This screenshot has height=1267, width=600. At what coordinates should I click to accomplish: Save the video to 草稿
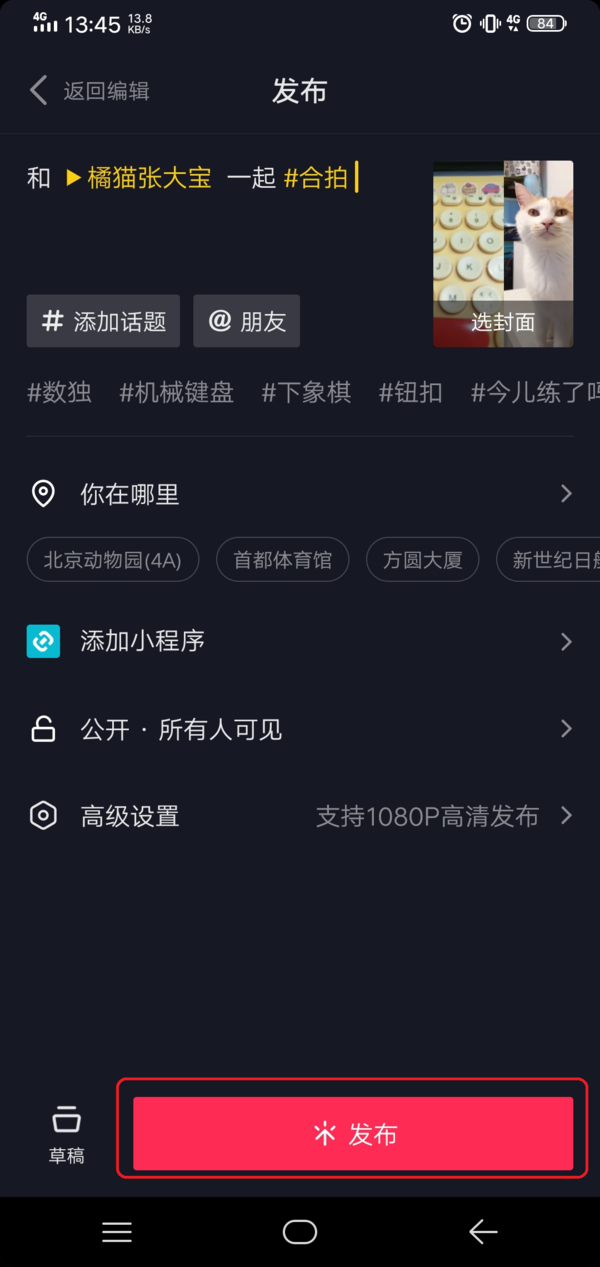[67, 1135]
